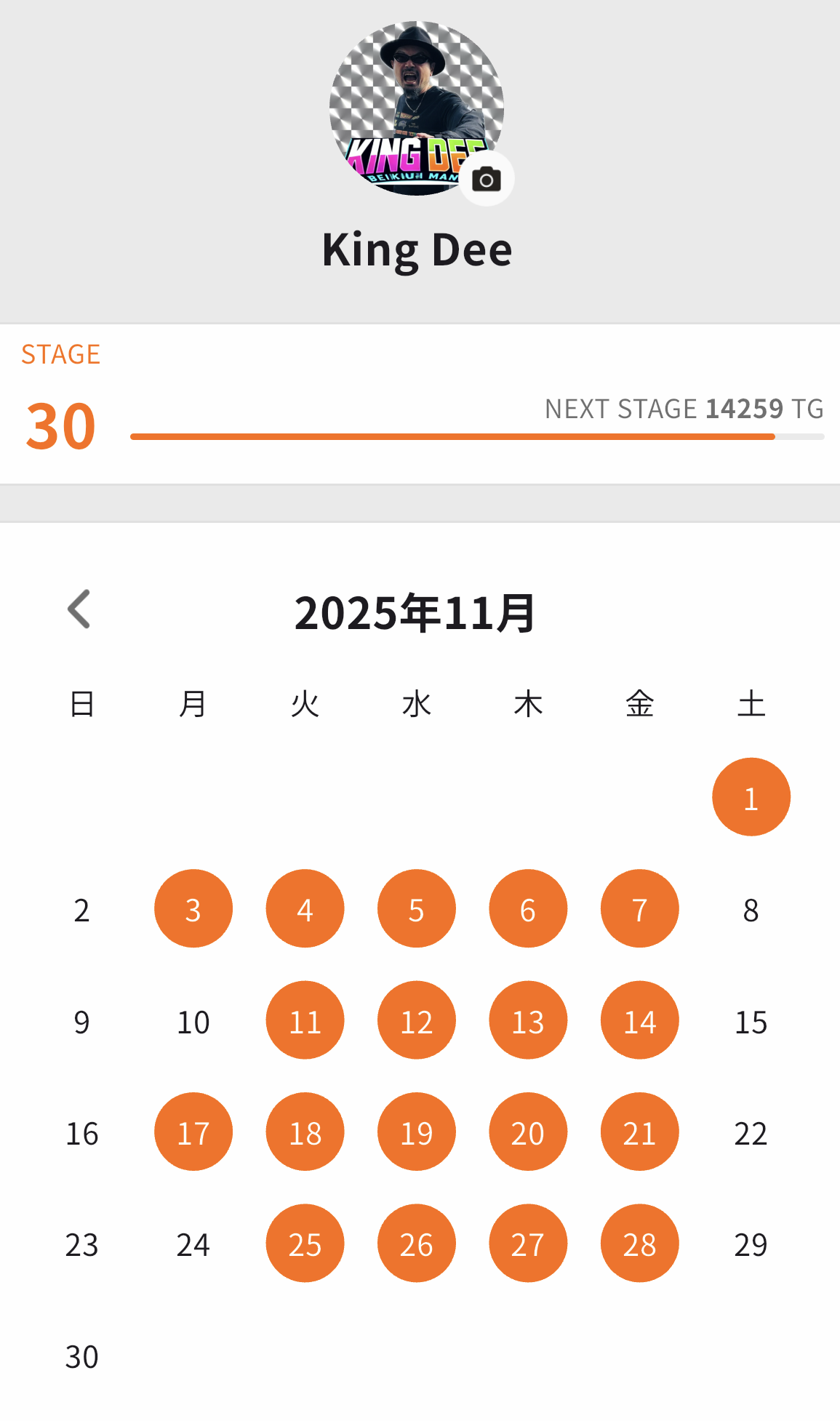Click the camera icon on profile photo
Image resolution: width=840 pixels, height=1421 pixels.
click(x=486, y=178)
